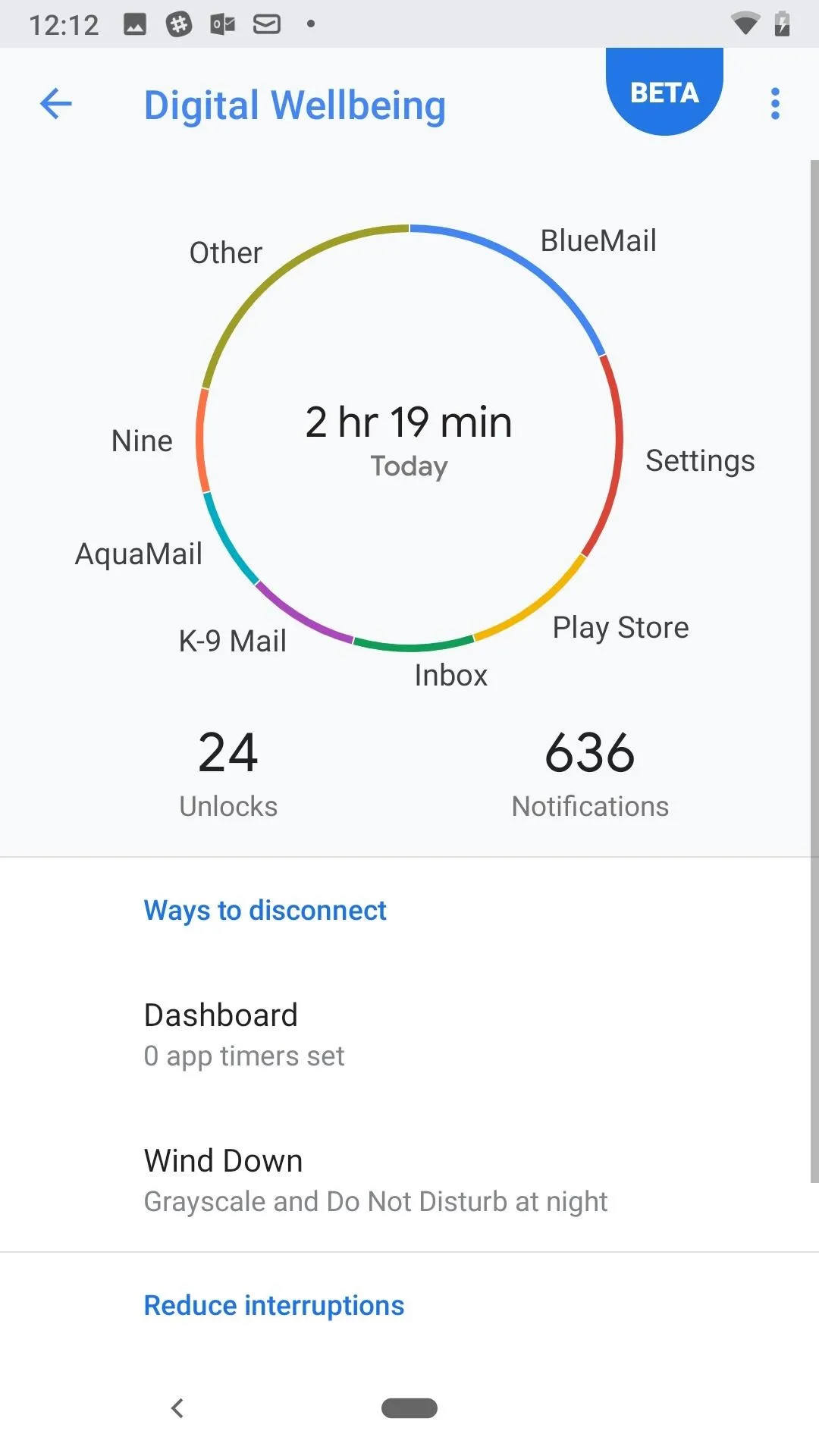Select the BlueMail segment label
This screenshot has height=1456, width=819.
598,240
